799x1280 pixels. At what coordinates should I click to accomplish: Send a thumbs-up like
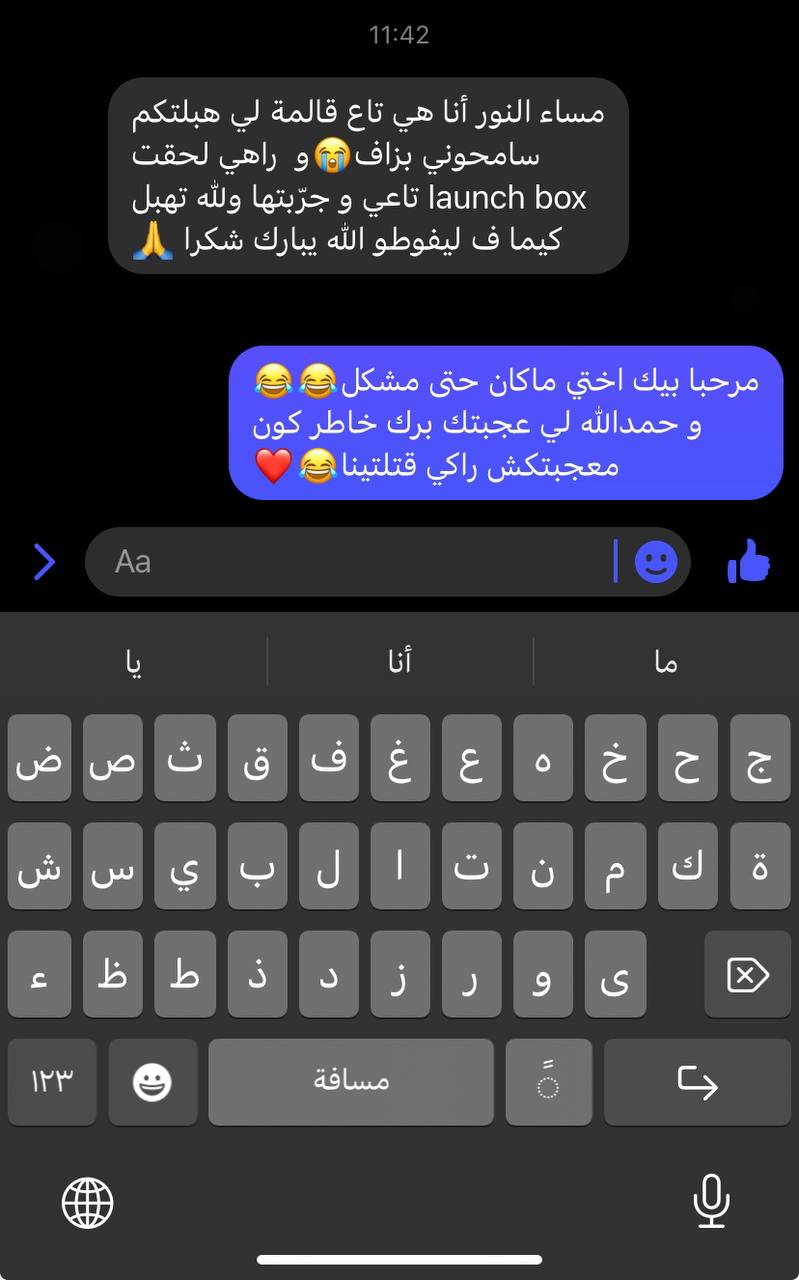point(748,562)
